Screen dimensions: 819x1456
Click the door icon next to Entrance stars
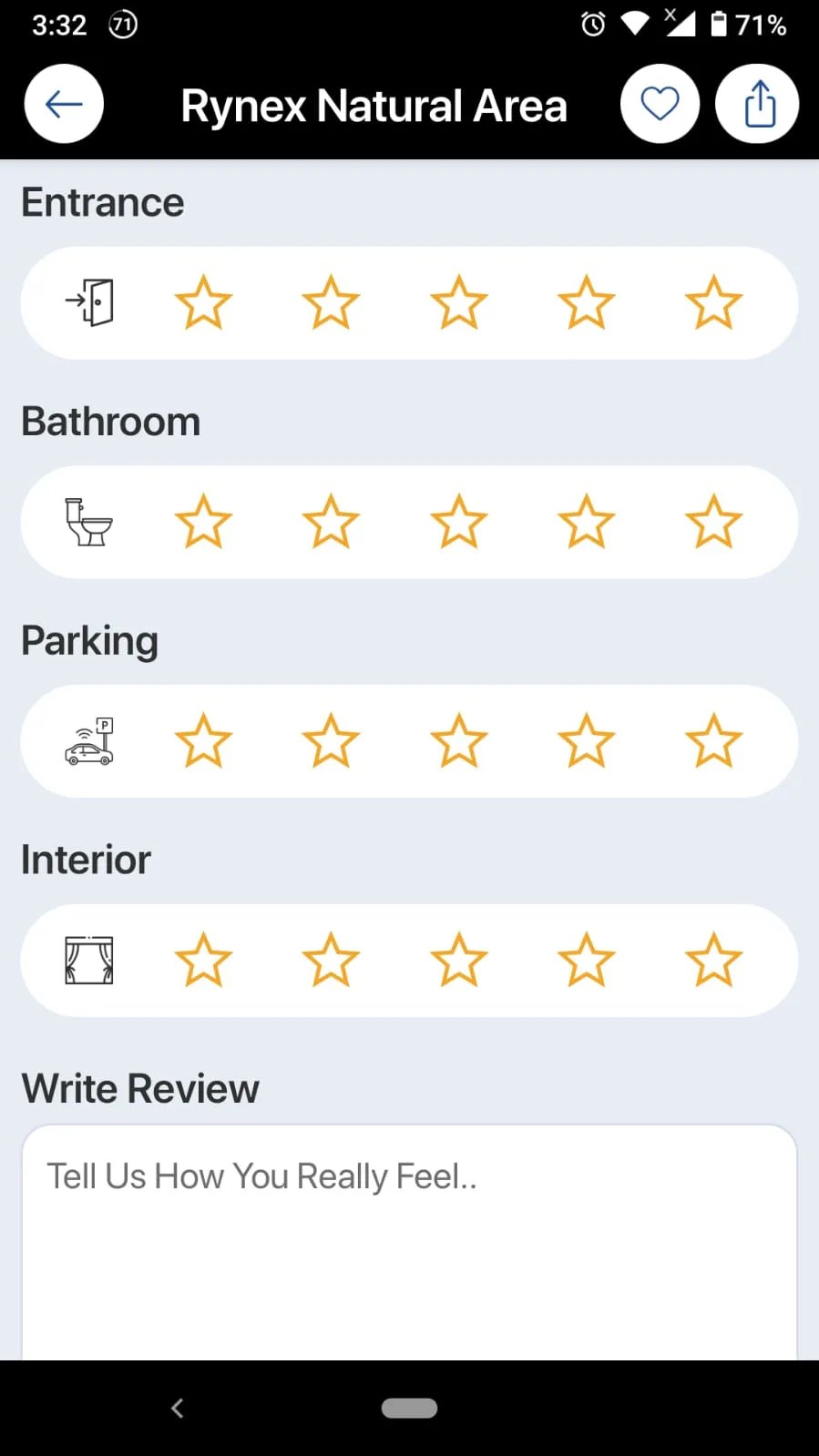90,302
